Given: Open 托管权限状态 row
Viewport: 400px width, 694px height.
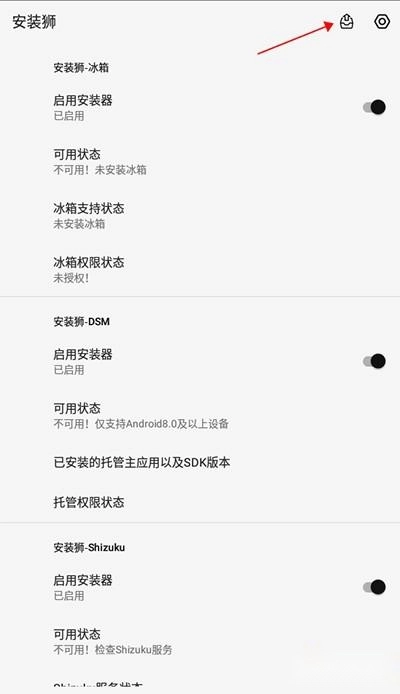Looking at the screenshot, I should [x=200, y=502].
